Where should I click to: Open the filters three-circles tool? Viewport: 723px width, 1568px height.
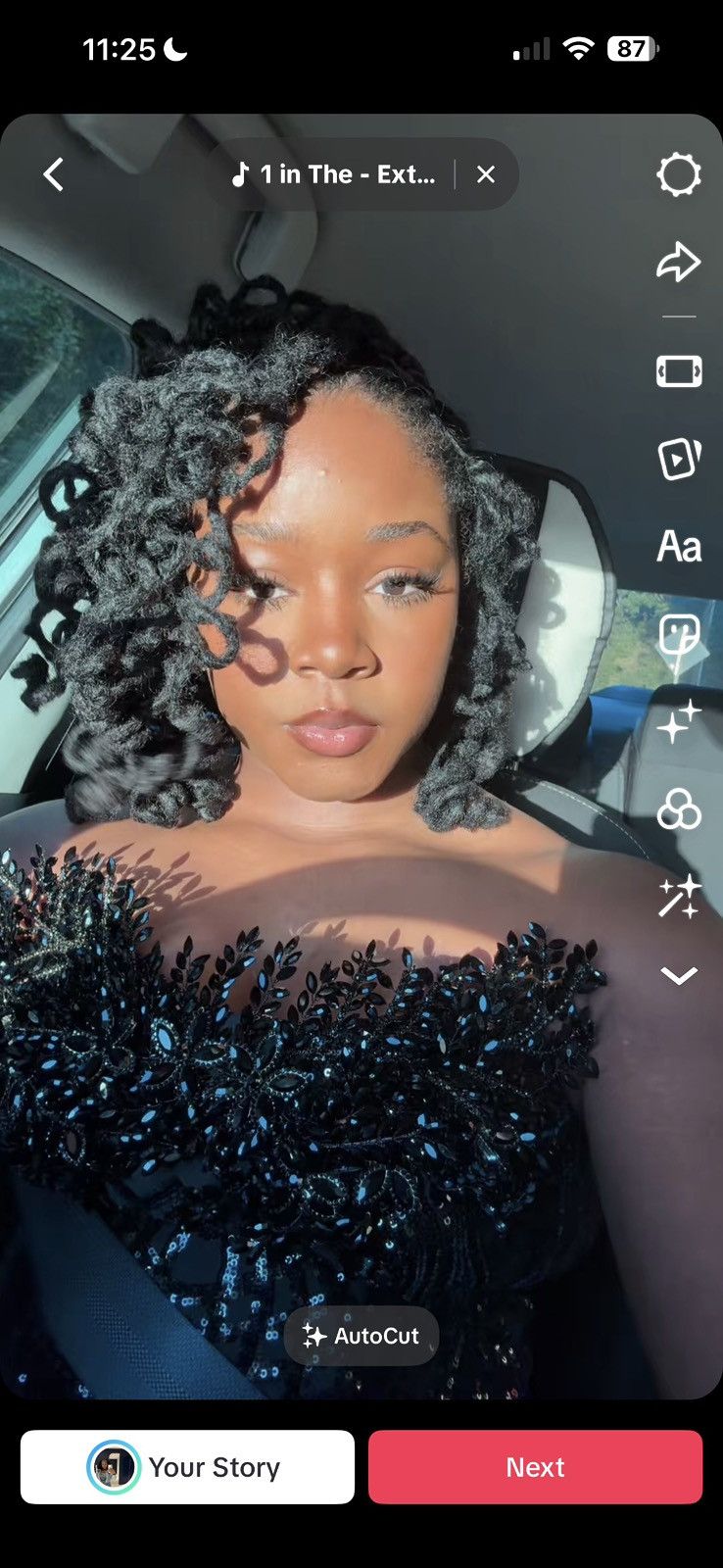coord(678,809)
